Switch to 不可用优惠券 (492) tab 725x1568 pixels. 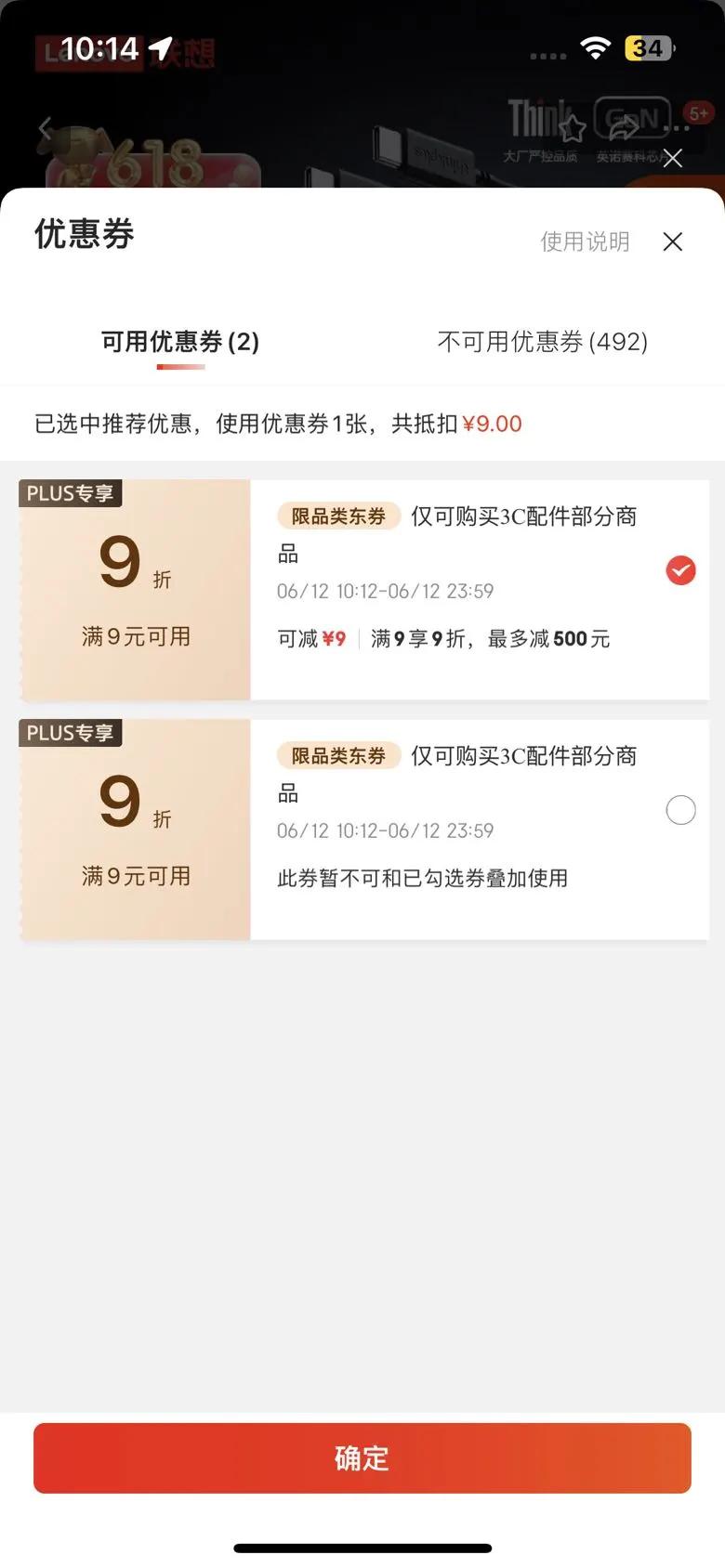click(x=542, y=342)
